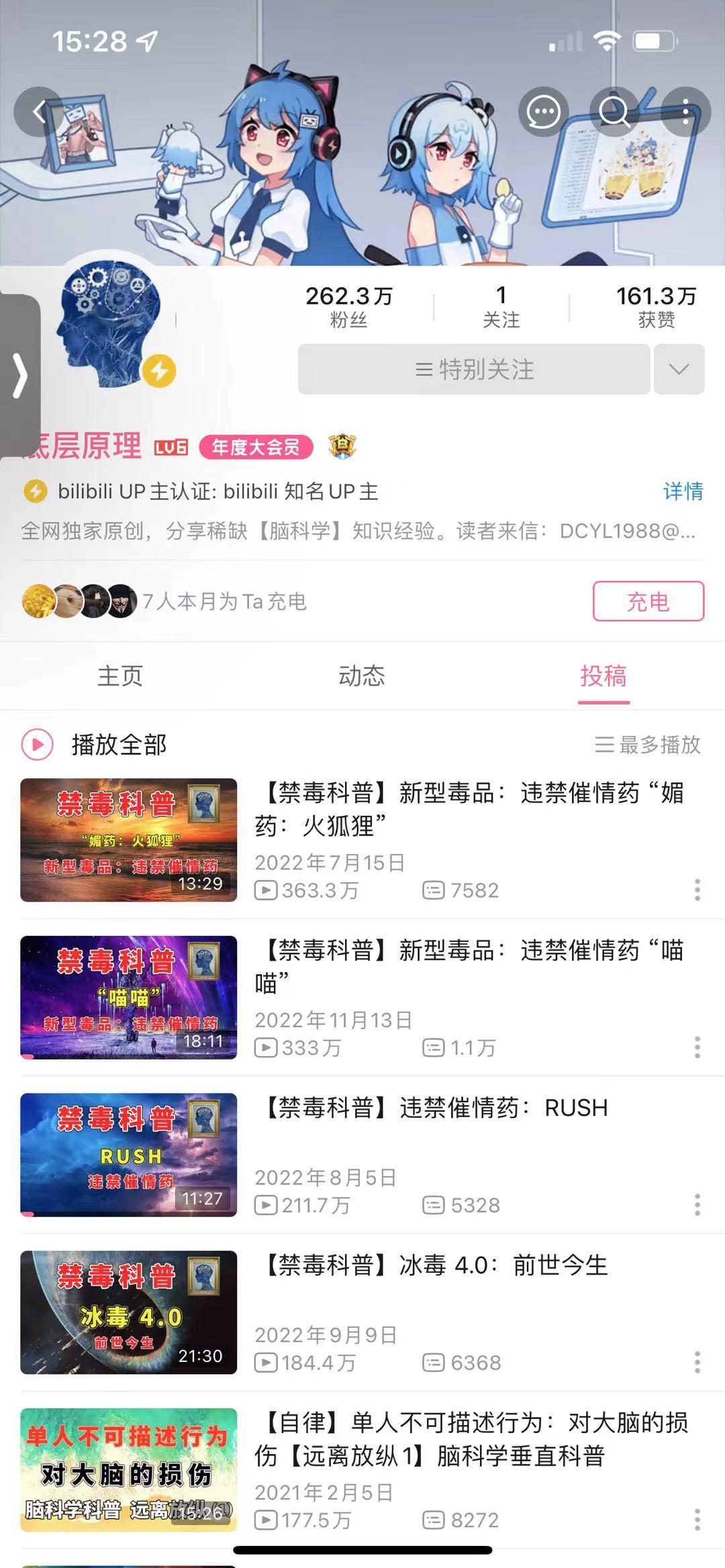Tap the 年度大会员 membership badge

coord(255,445)
